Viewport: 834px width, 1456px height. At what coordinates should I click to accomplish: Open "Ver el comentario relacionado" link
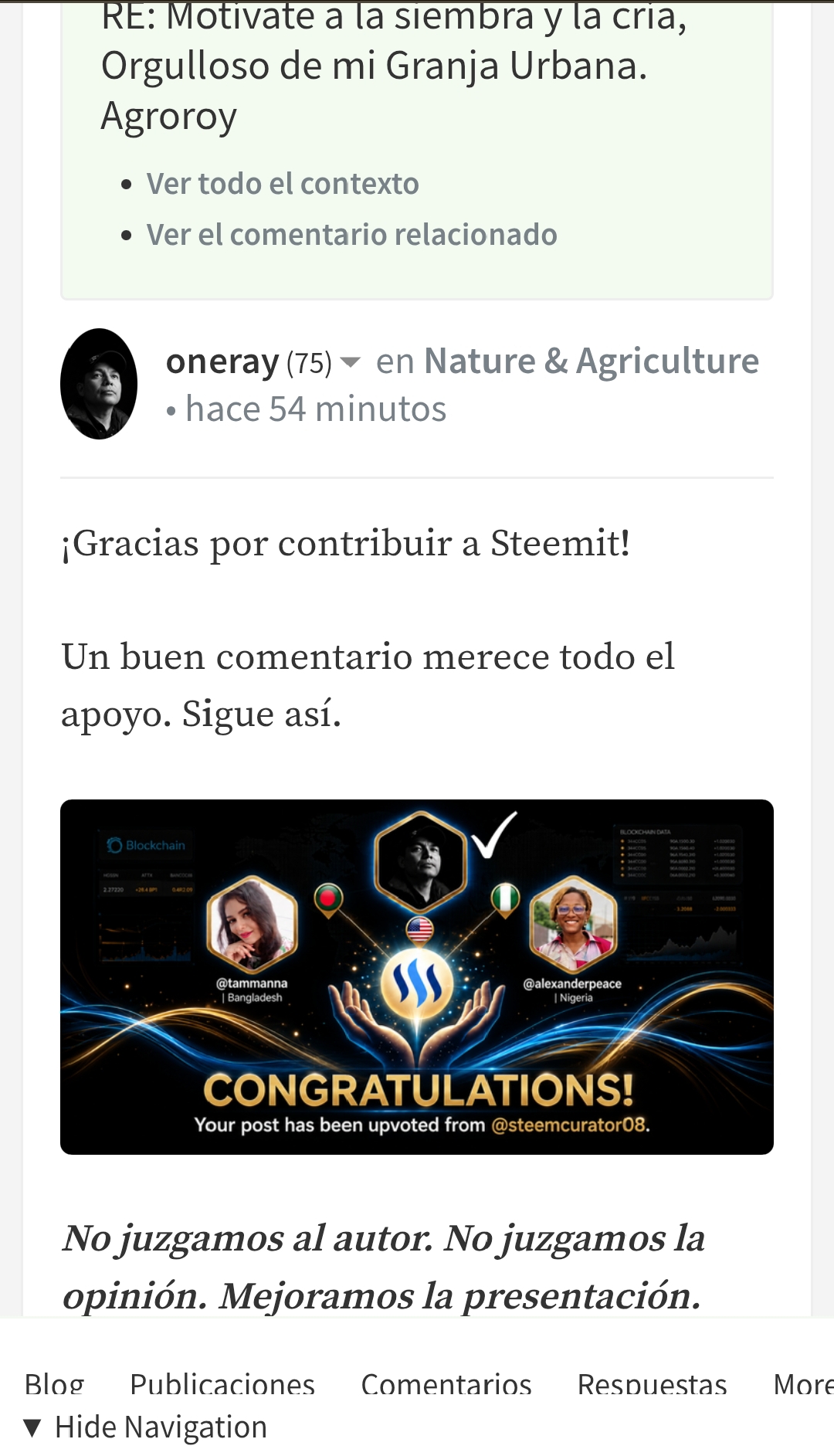pos(351,235)
